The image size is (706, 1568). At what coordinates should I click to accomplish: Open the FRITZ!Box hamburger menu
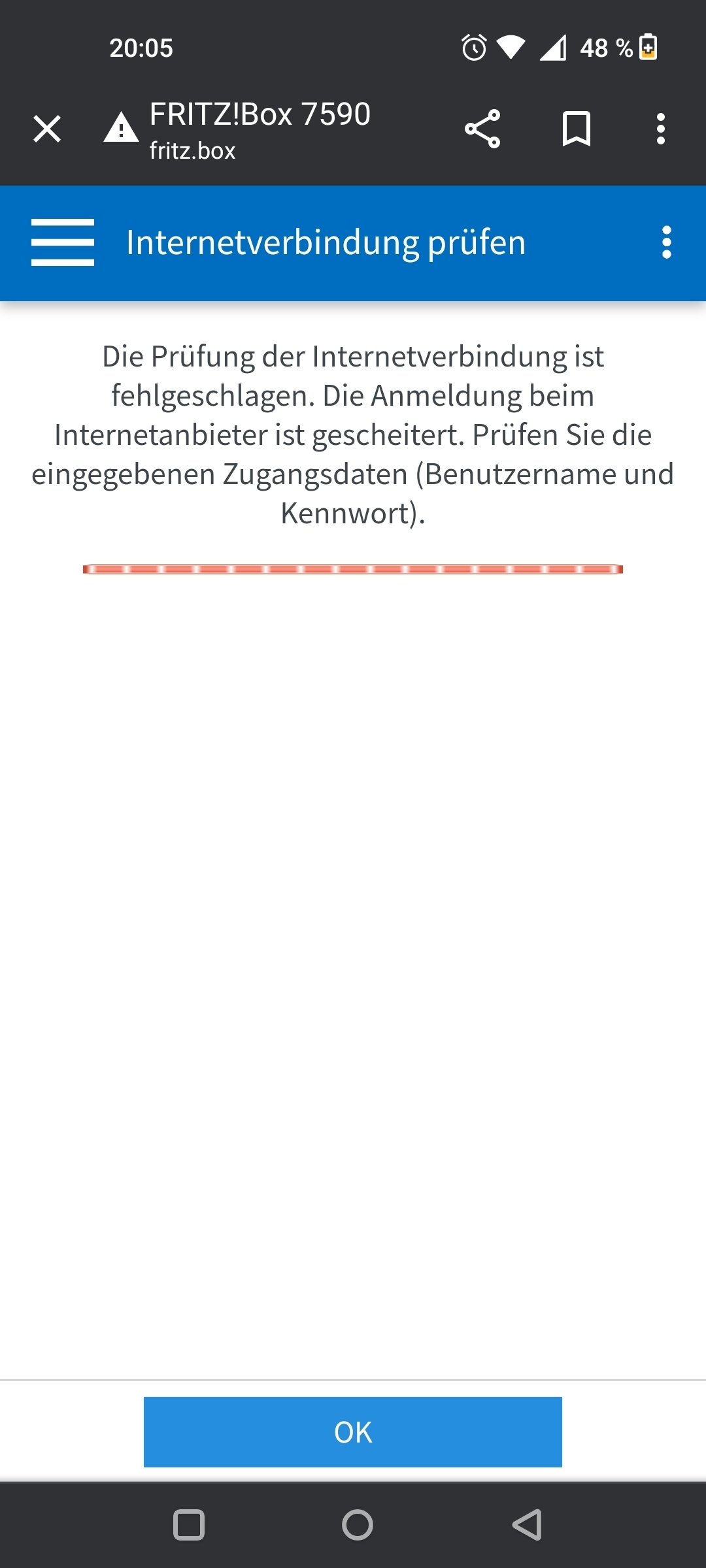(x=63, y=242)
